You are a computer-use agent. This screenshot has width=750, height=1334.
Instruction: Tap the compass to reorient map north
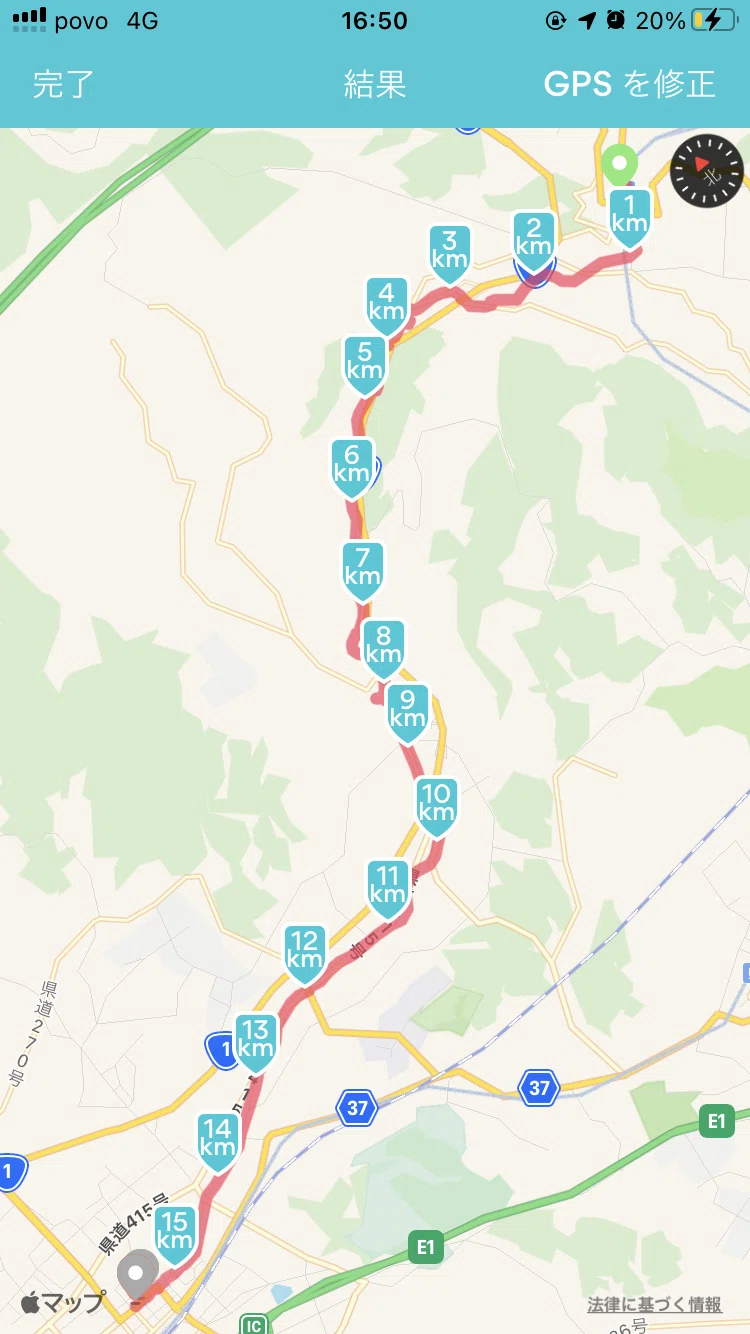coord(707,171)
